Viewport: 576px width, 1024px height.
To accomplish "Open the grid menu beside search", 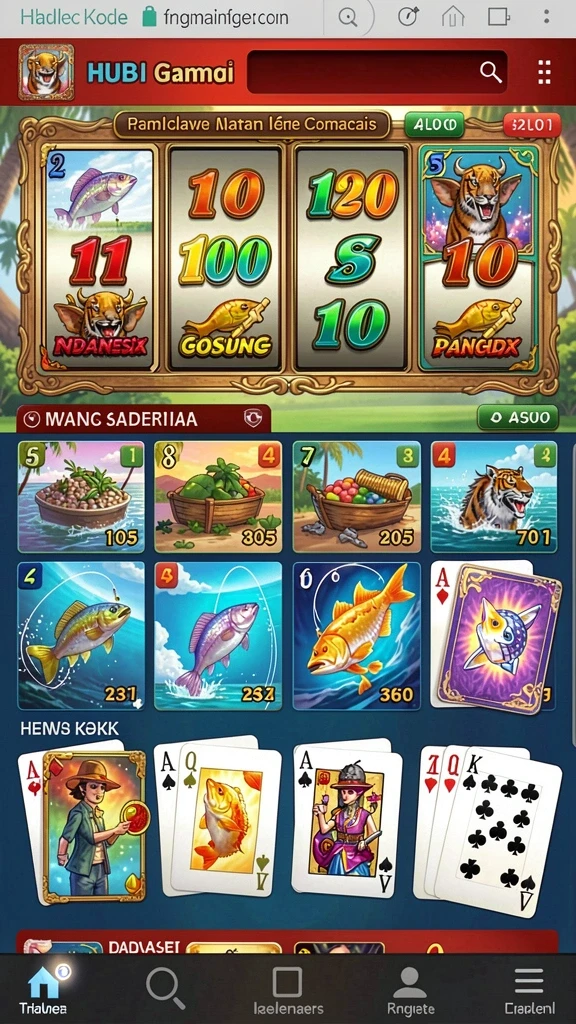I will coord(544,72).
